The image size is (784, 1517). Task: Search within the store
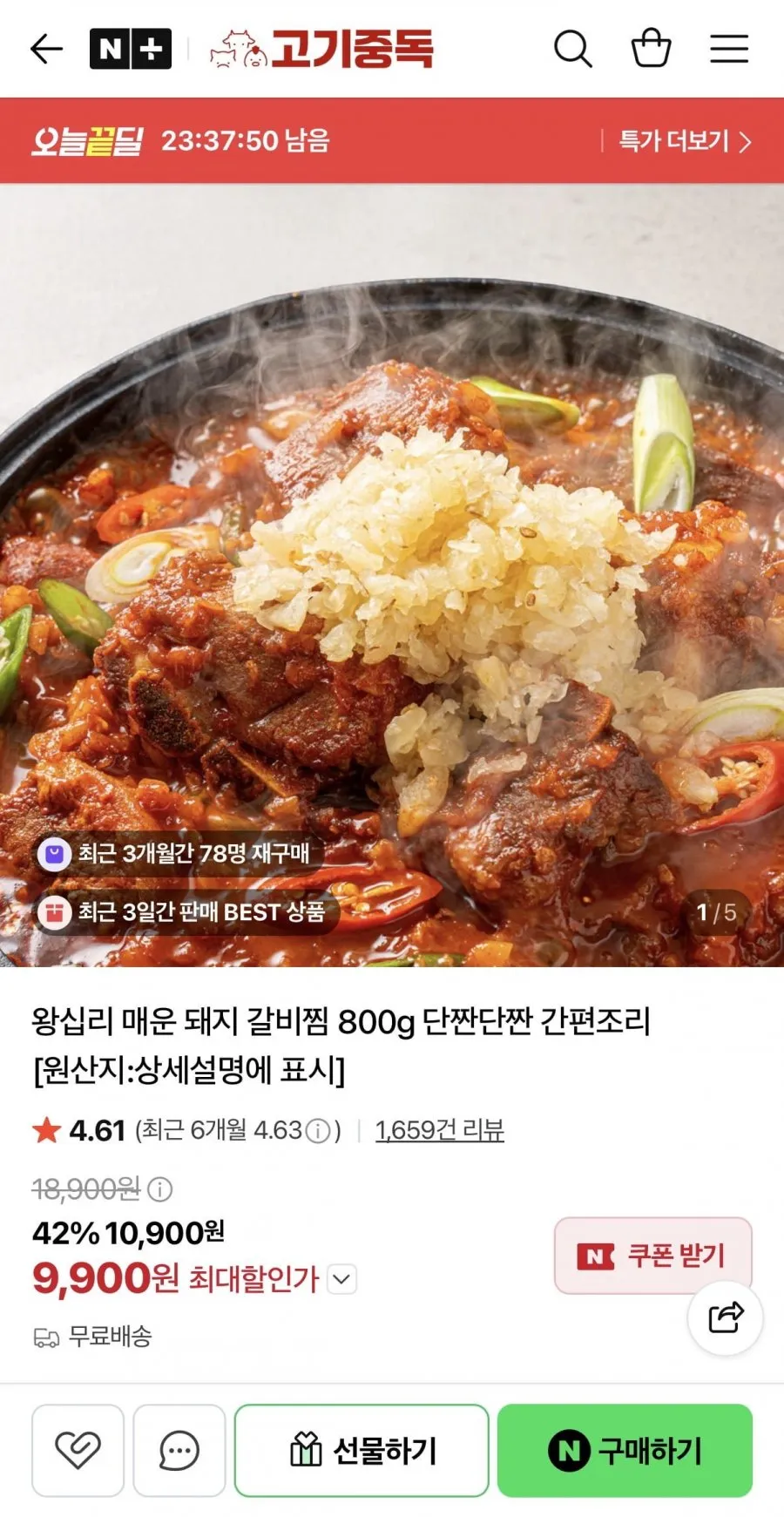(572, 49)
